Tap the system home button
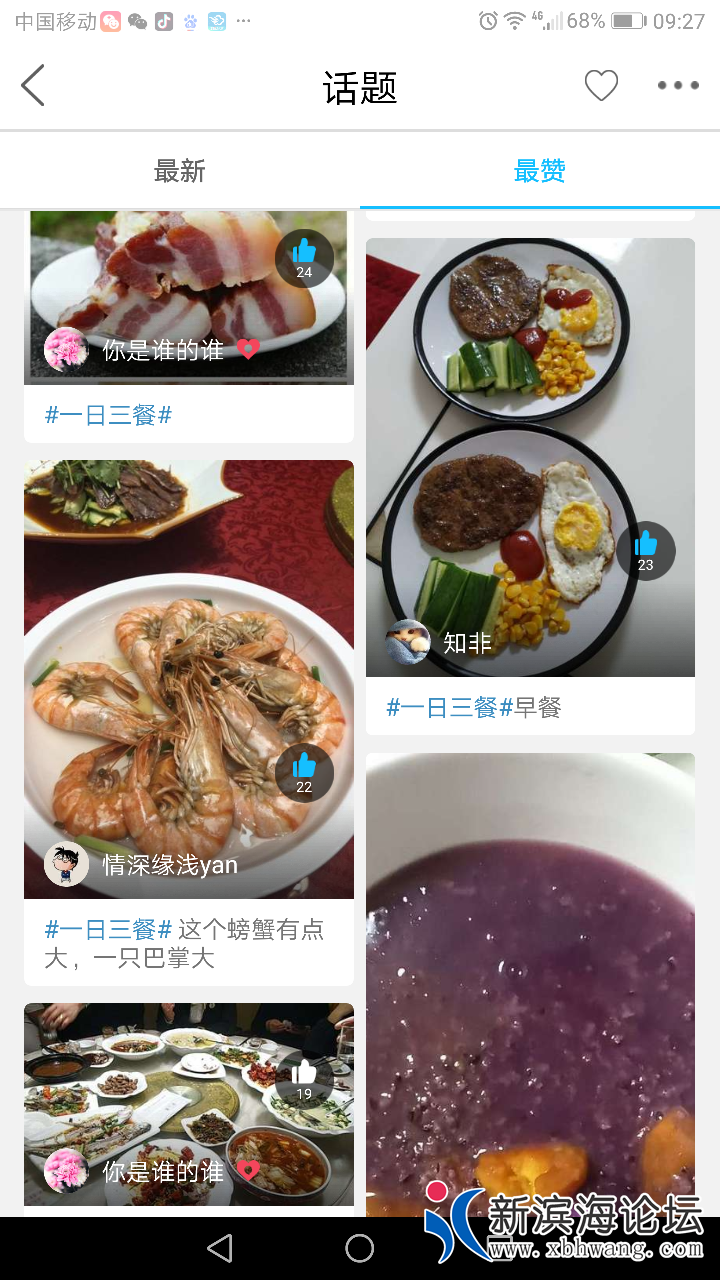720x1280 pixels. [359, 1247]
